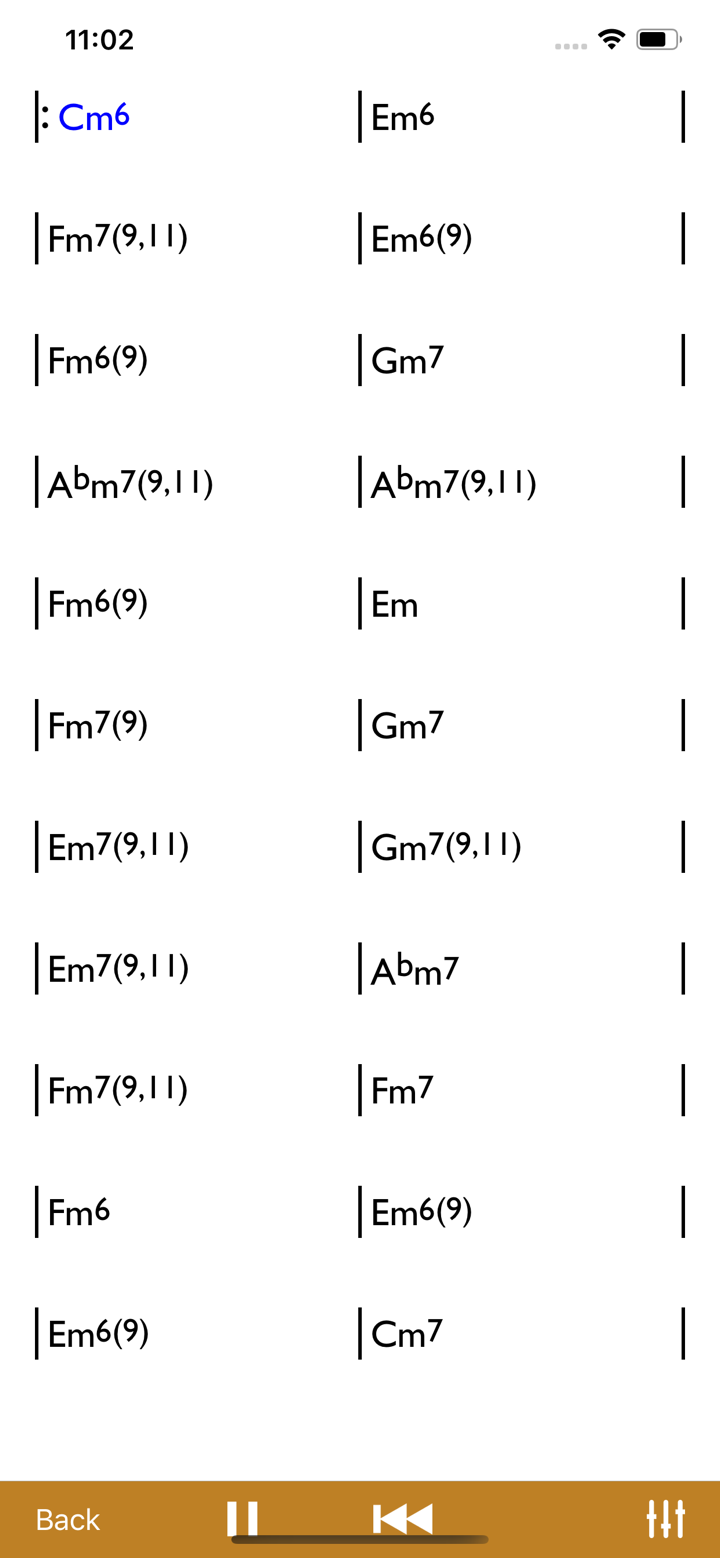Open the mixer sliders panel
Viewport: 720px width, 1558px height.
click(663, 1518)
